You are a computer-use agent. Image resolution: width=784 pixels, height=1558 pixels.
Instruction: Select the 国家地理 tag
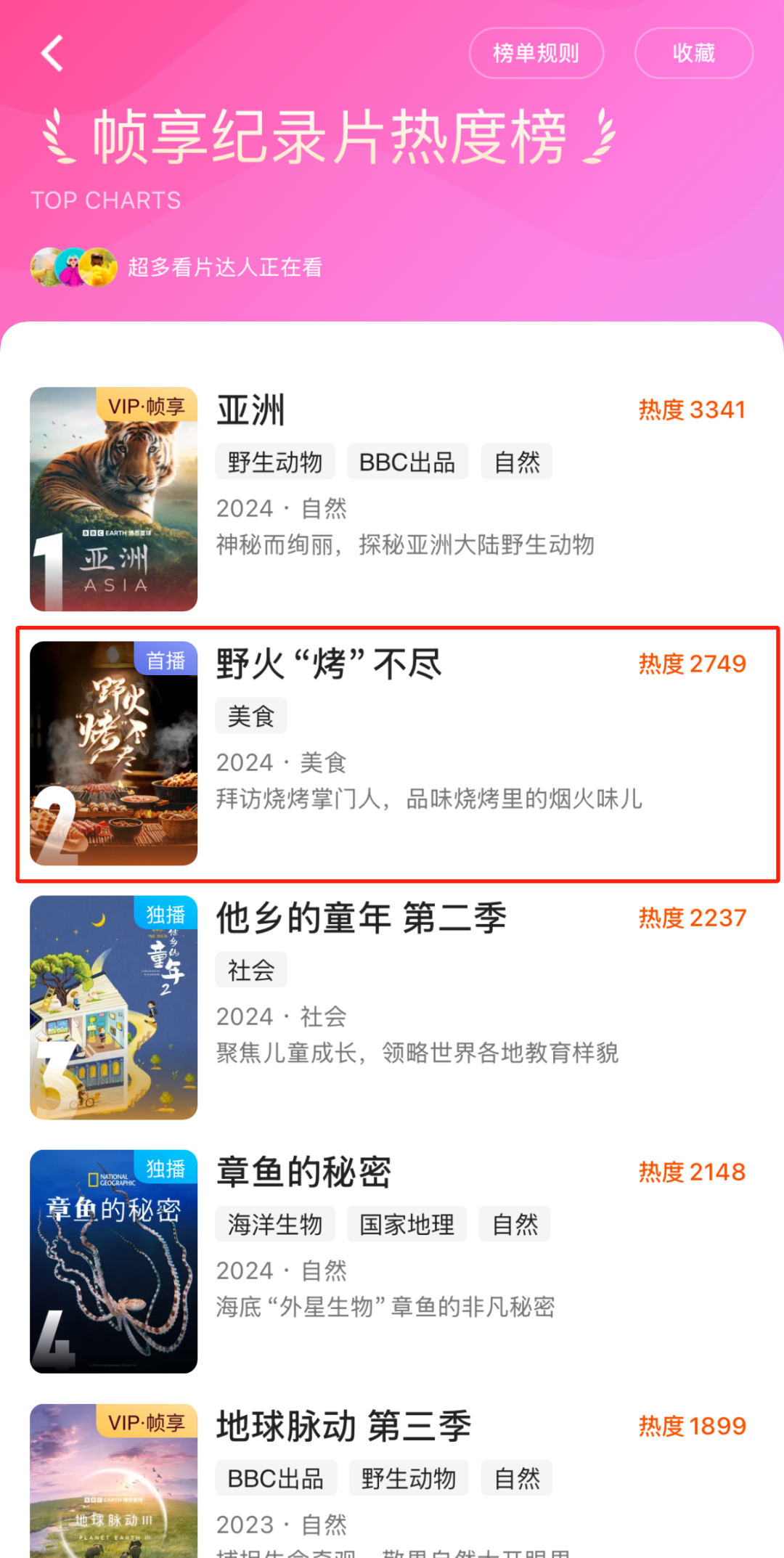click(407, 1224)
